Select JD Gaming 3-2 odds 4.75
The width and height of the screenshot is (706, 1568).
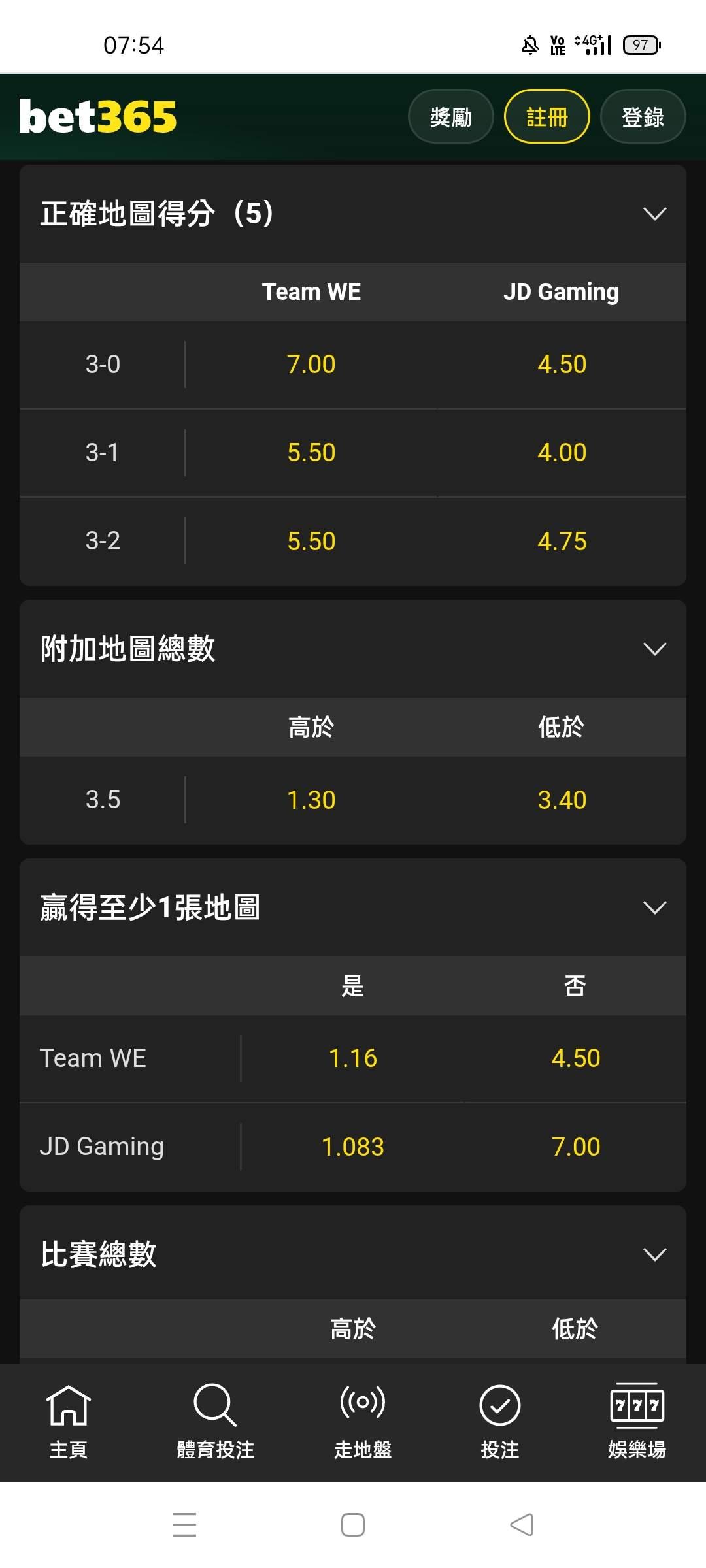562,542
